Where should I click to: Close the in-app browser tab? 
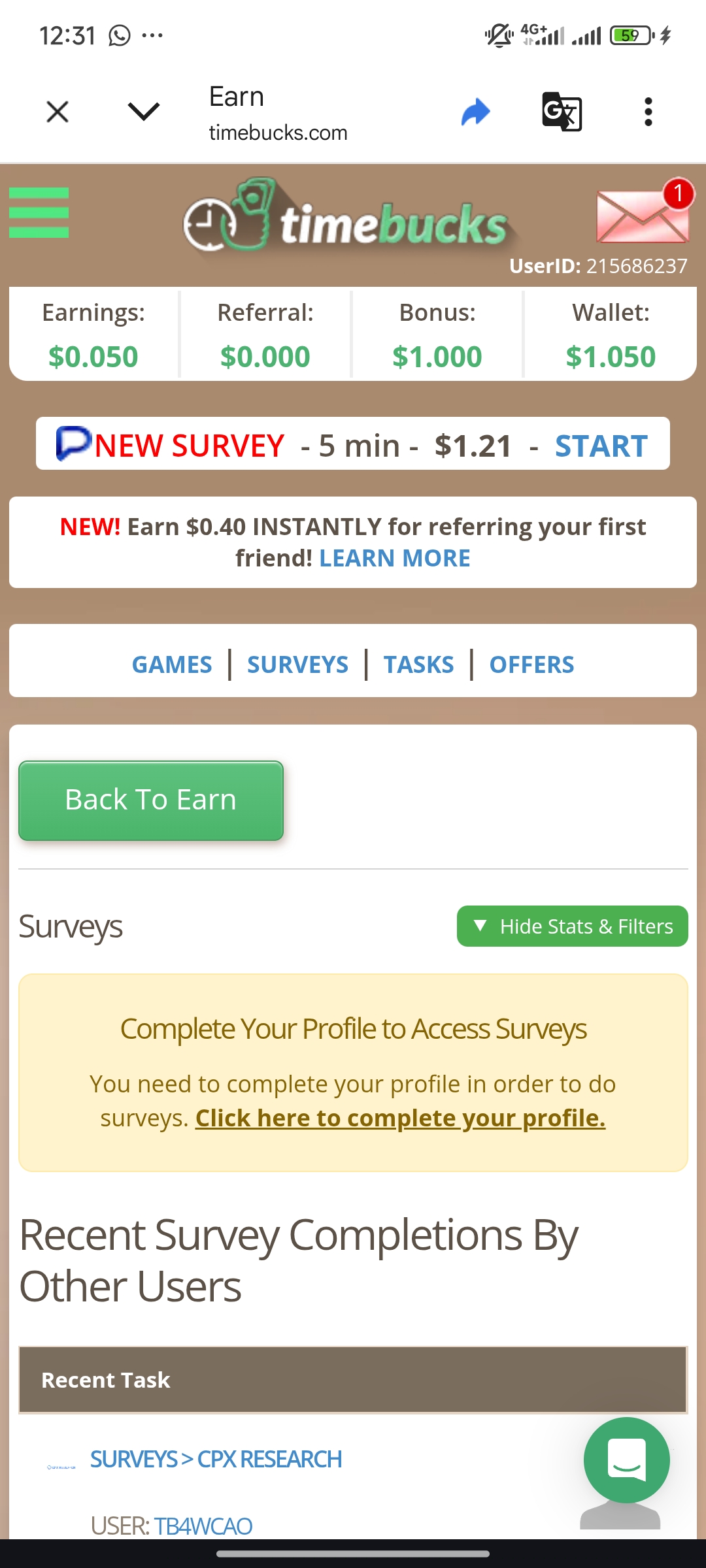tap(58, 112)
